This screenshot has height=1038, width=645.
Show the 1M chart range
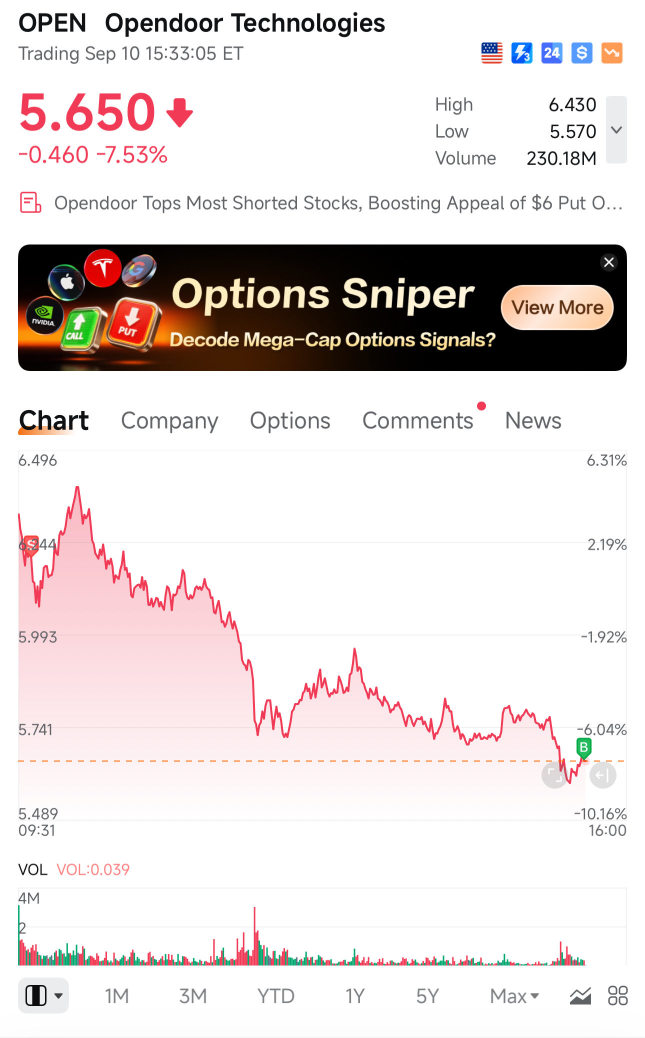pyautogui.click(x=117, y=996)
